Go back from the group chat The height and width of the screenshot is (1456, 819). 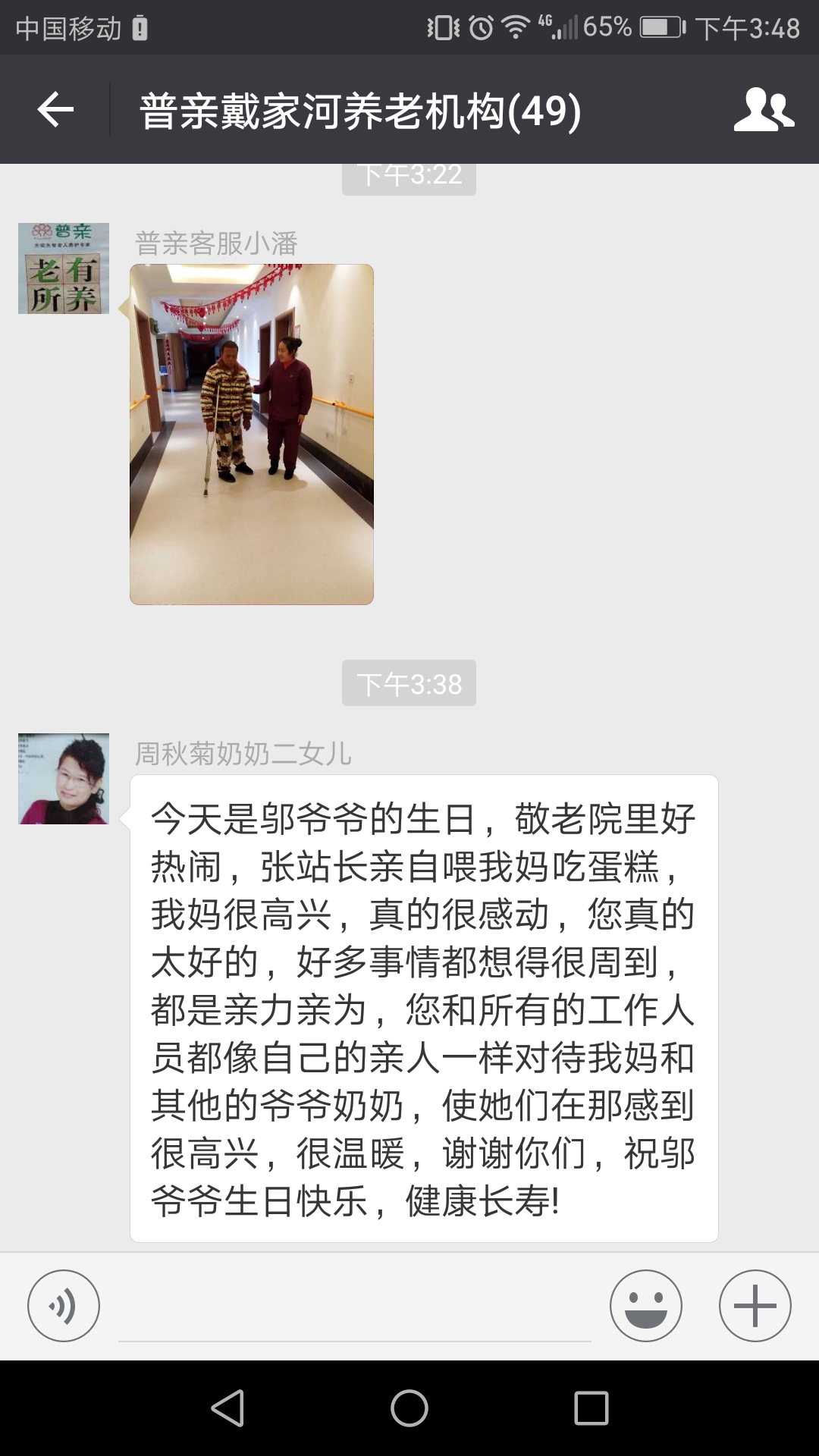55,110
